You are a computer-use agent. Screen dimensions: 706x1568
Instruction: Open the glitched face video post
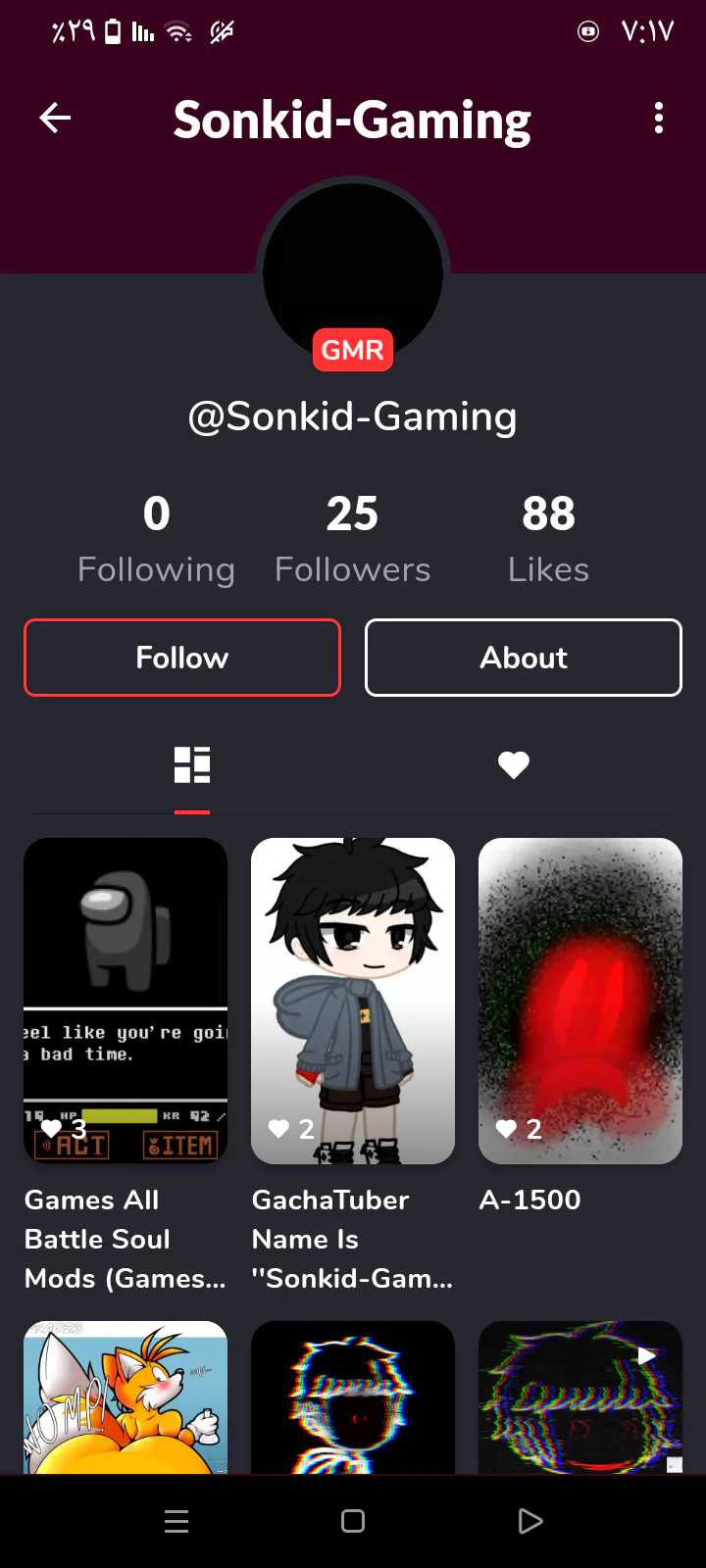click(x=580, y=1397)
